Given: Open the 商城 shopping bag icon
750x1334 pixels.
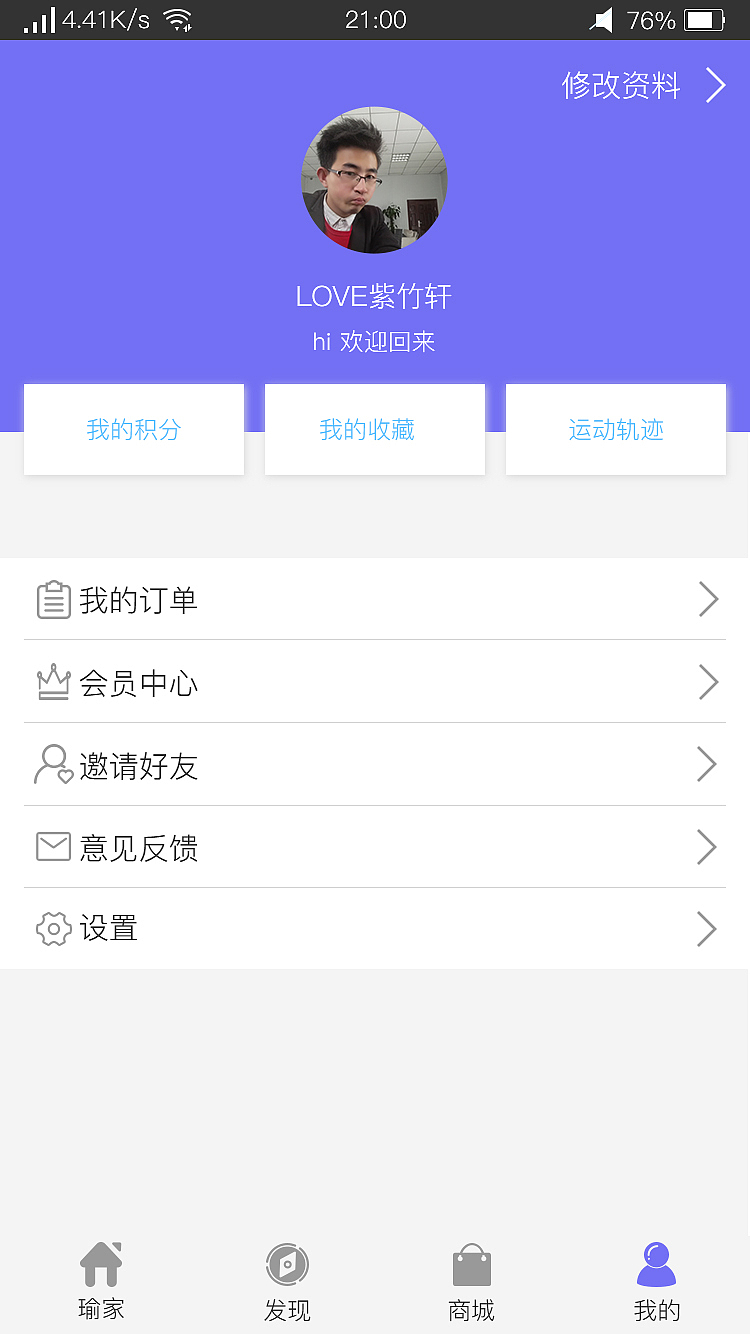Looking at the screenshot, I should [471, 1263].
